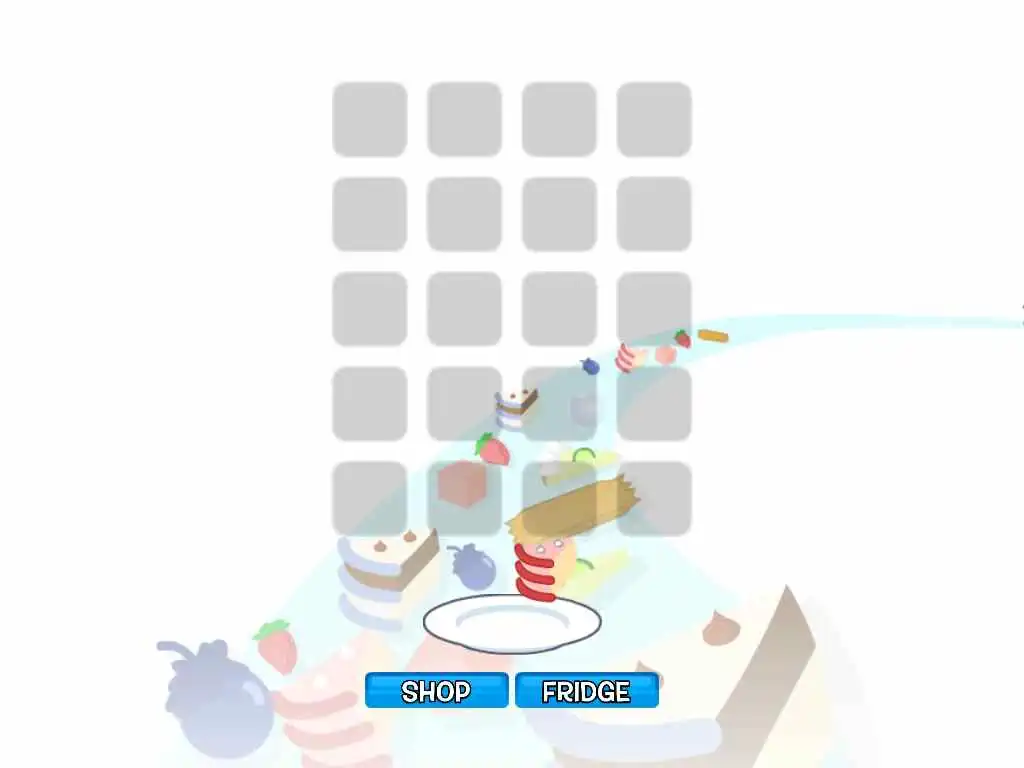
Task: Open the SHOP button
Action: tap(436, 691)
